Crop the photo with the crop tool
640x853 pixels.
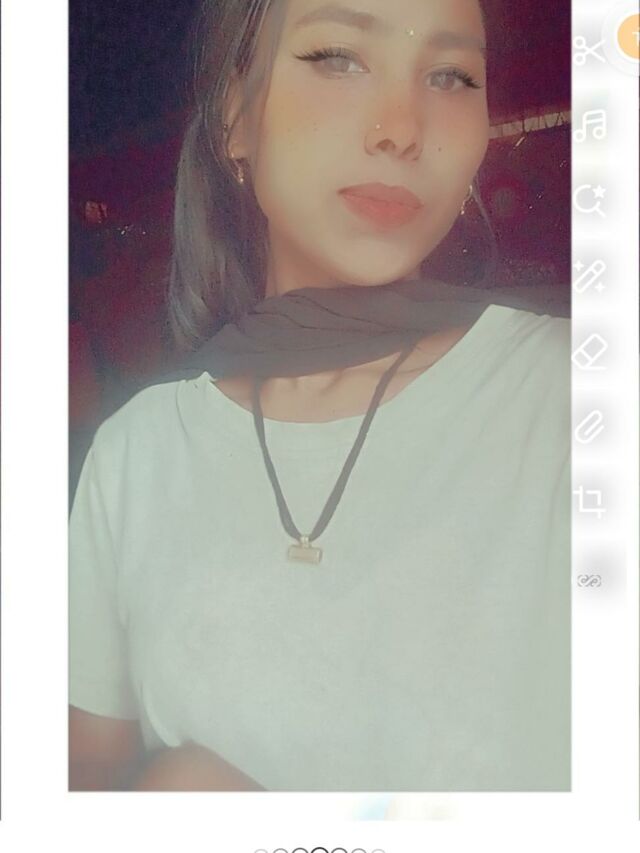(590, 502)
